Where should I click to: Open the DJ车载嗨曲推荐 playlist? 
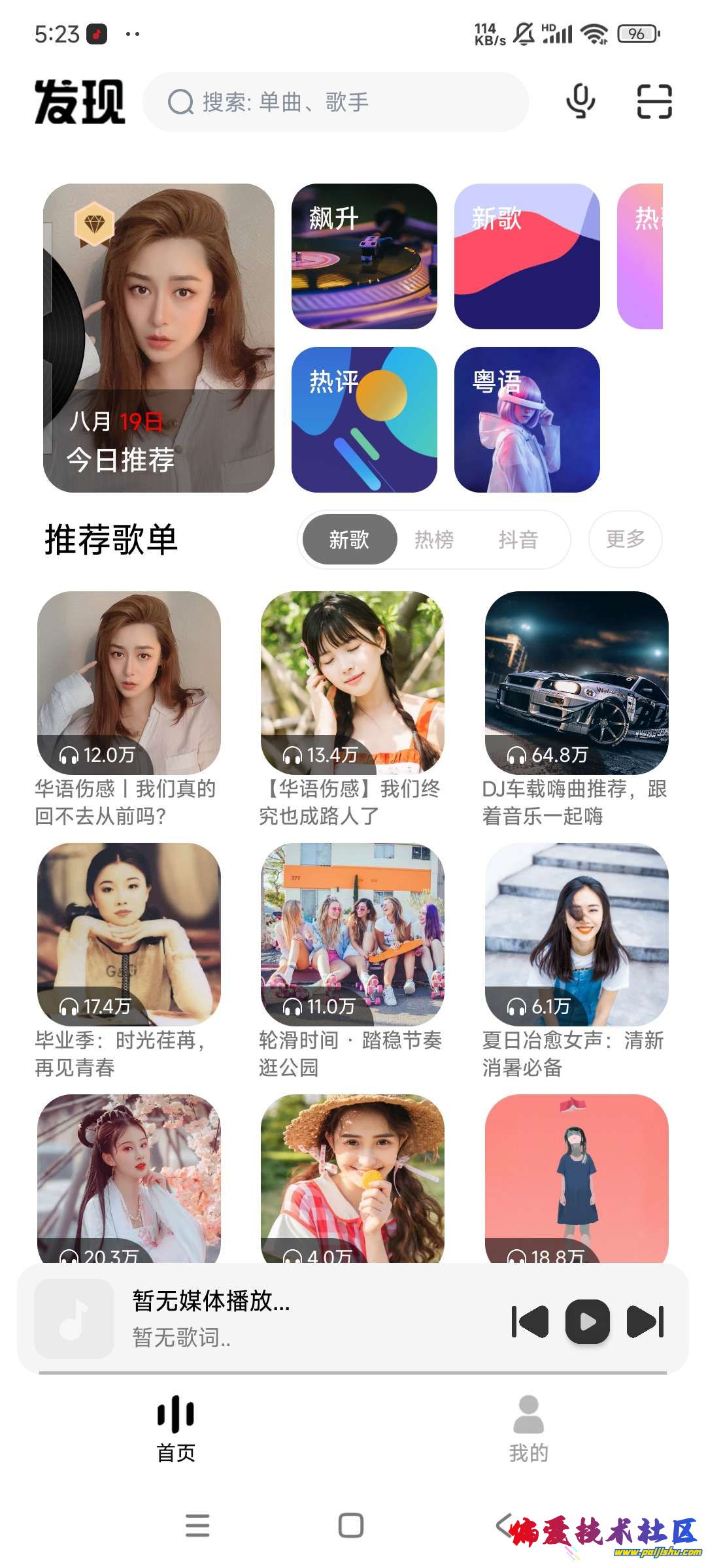coord(577,683)
